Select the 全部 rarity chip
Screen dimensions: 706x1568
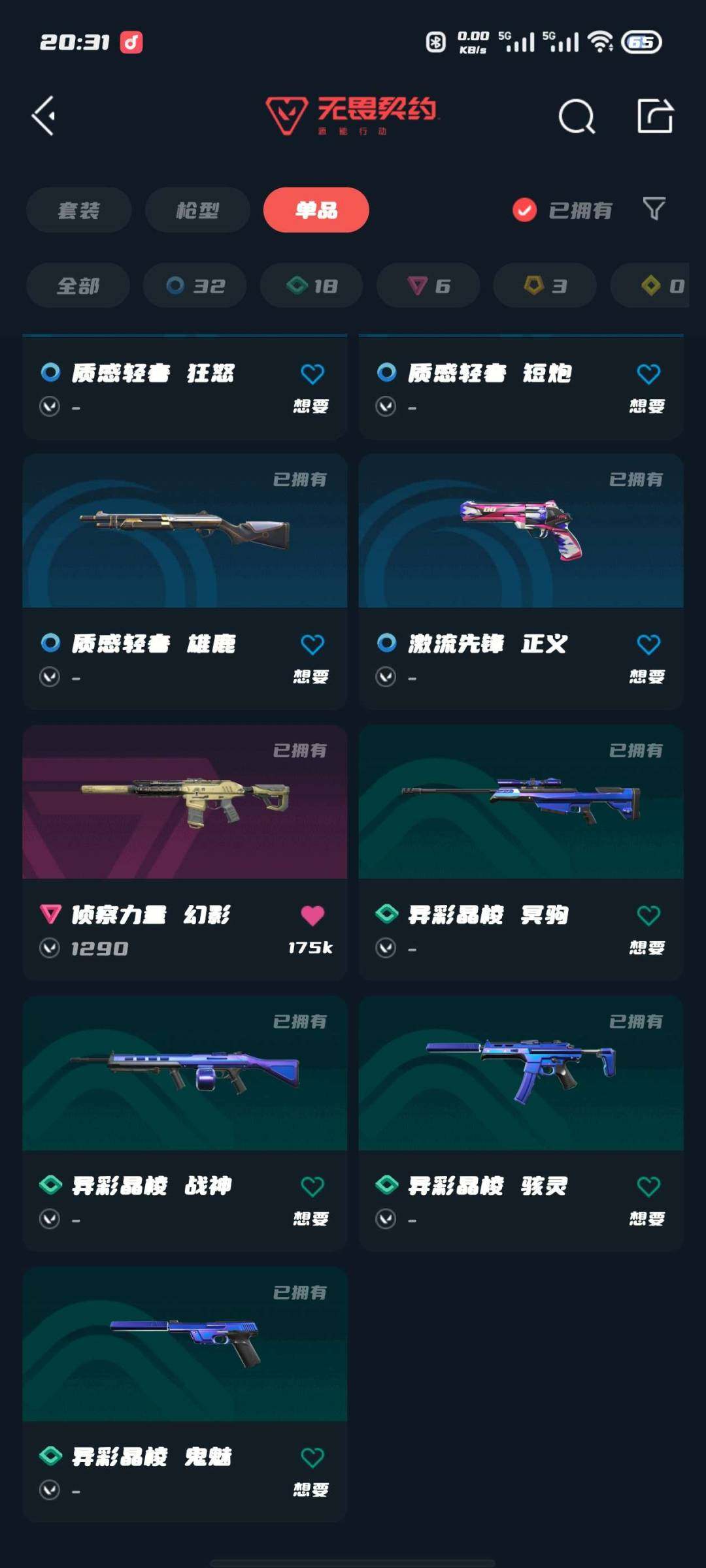[x=78, y=286]
